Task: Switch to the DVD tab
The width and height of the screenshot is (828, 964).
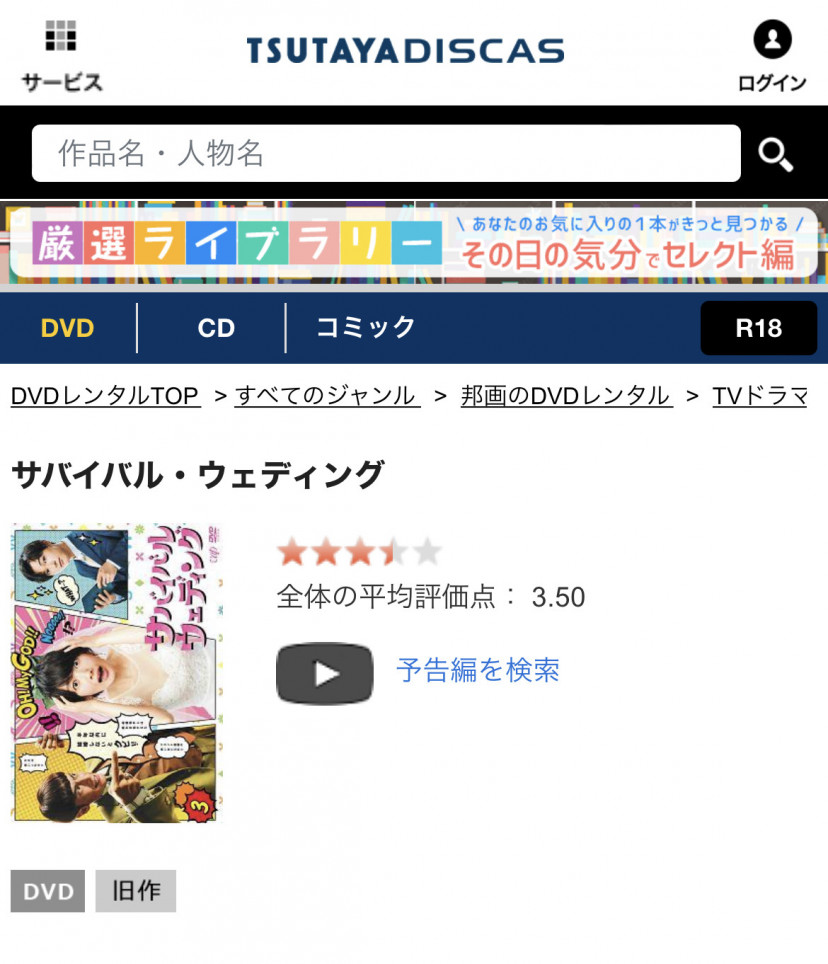Action: click(x=67, y=328)
